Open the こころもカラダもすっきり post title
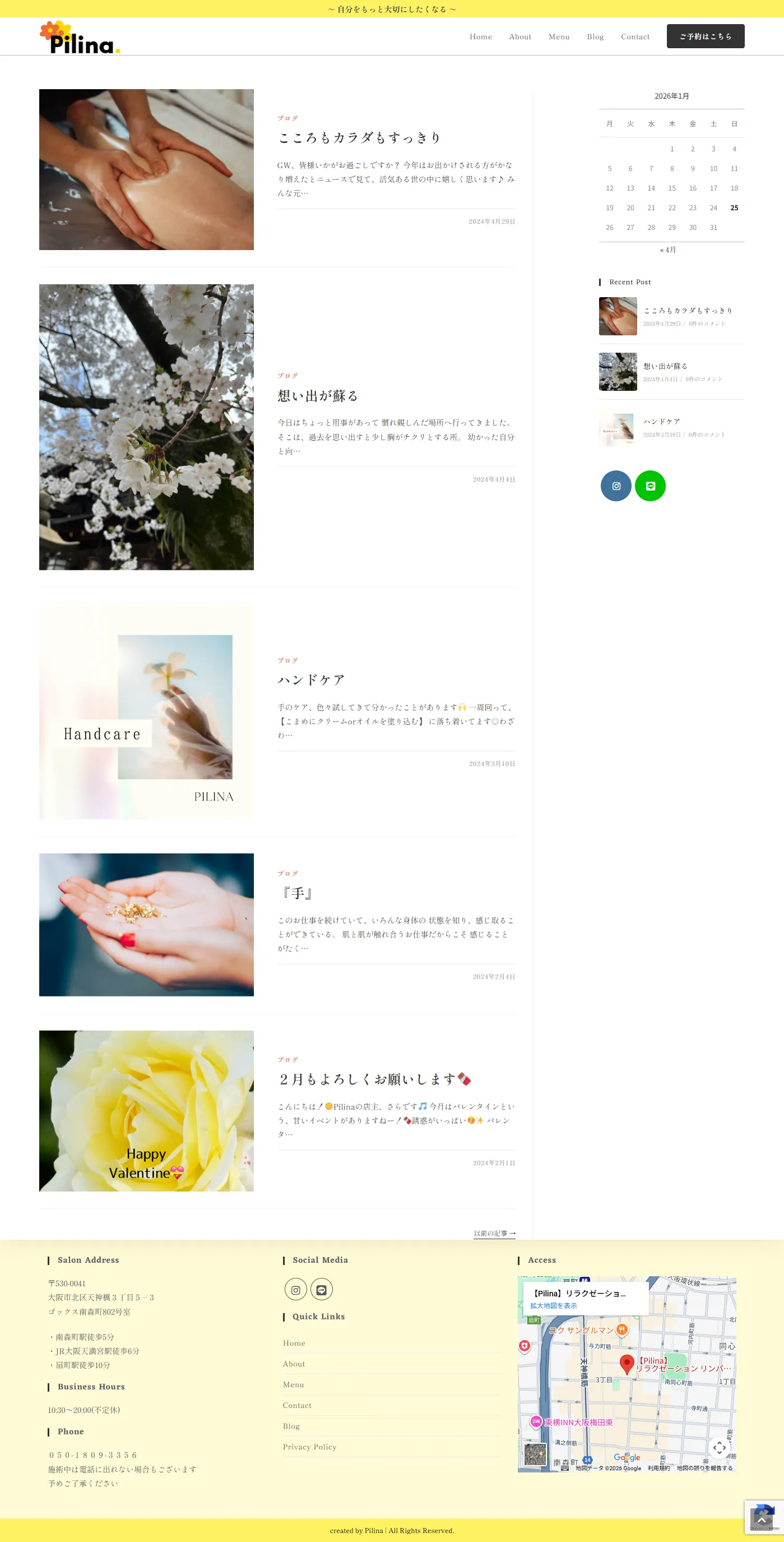The height and width of the screenshot is (1542, 784). [359, 138]
